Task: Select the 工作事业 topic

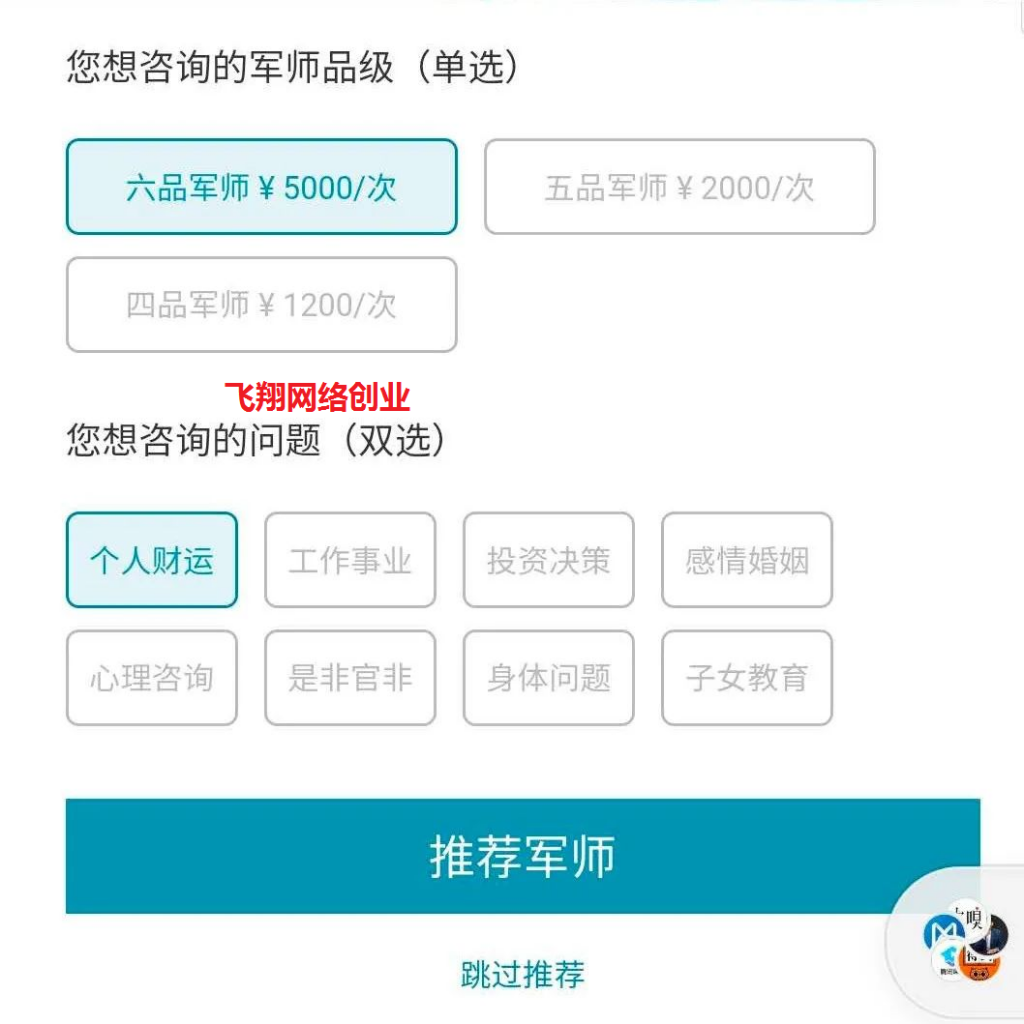Action: click(x=350, y=560)
